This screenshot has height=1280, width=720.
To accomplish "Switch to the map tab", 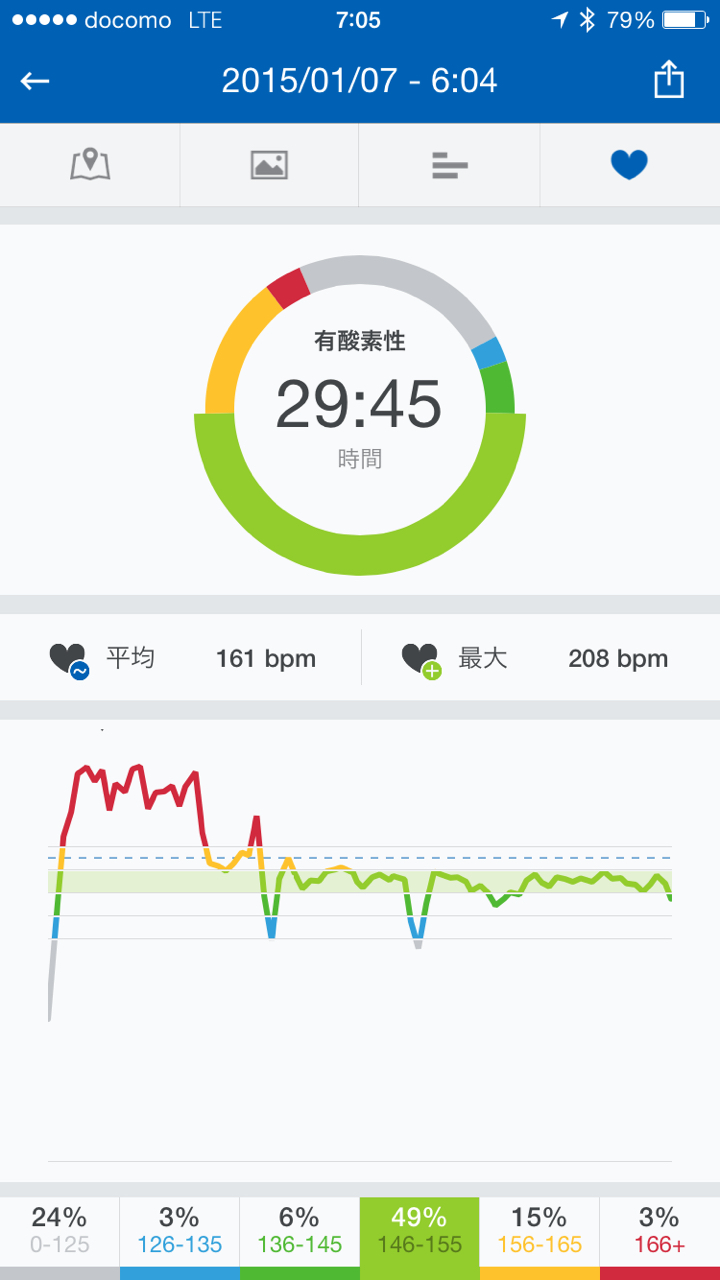I will coord(90,165).
